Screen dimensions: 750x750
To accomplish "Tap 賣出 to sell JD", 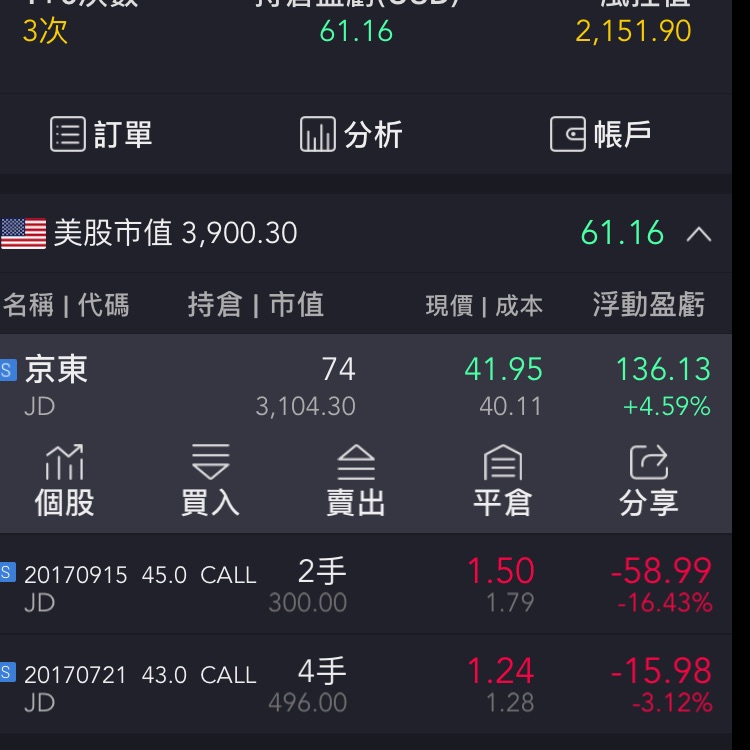I will 356,481.
